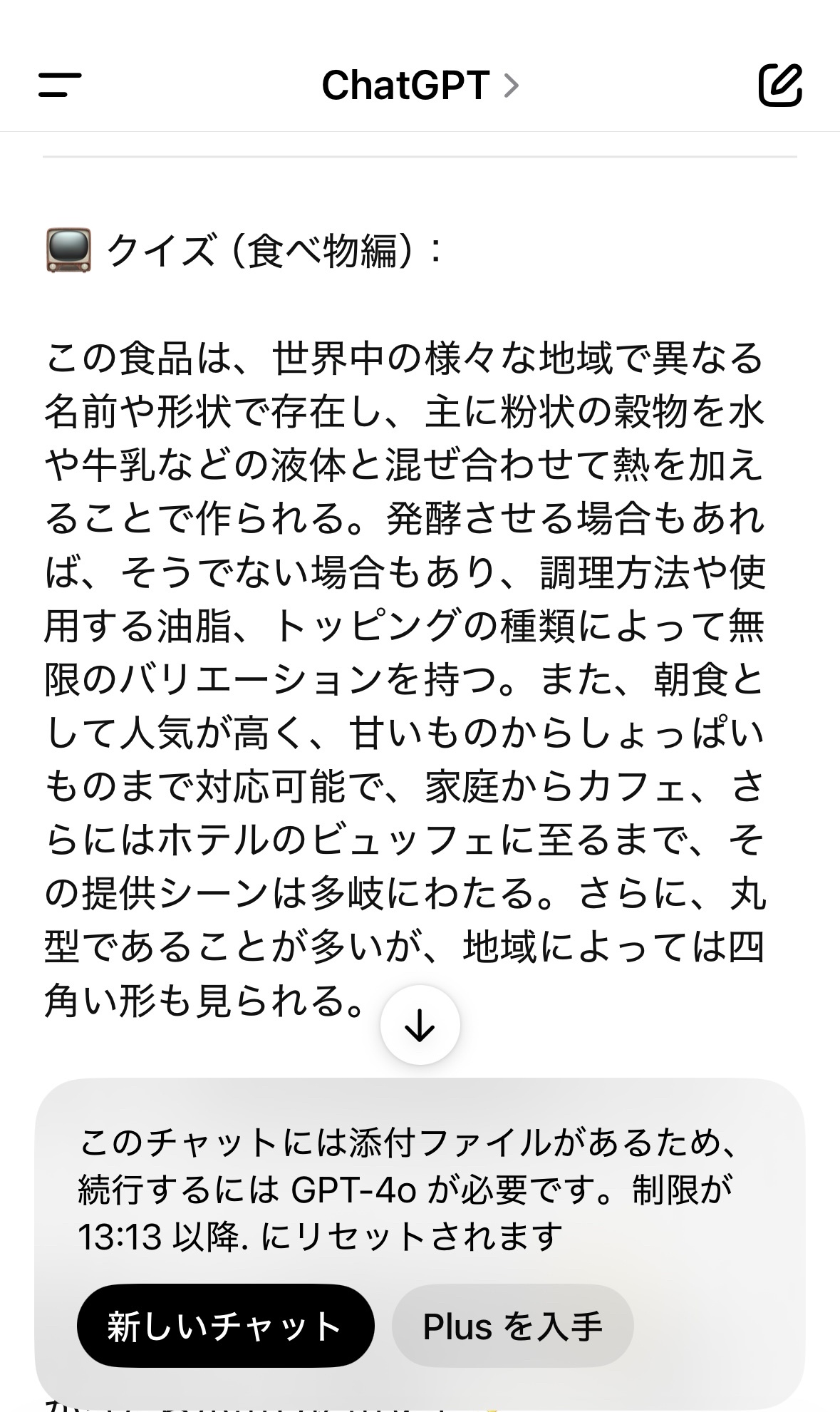Image resolution: width=840 pixels, height=1412 pixels.
Task: Open the ChatGPT model selector
Action: pos(420,86)
